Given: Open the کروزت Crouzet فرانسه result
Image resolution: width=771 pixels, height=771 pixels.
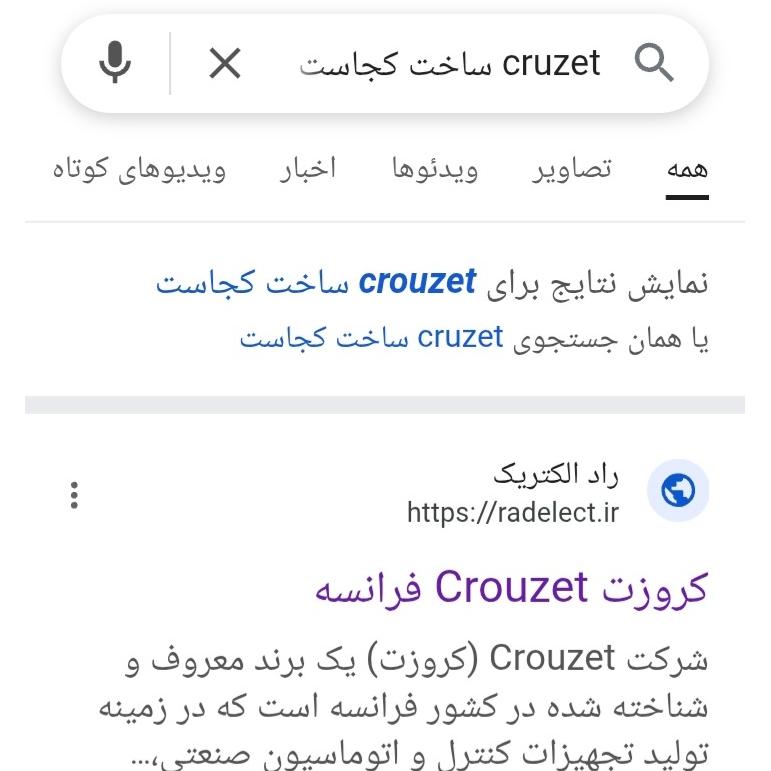Looking at the screenshot, I should pos(511,588).
